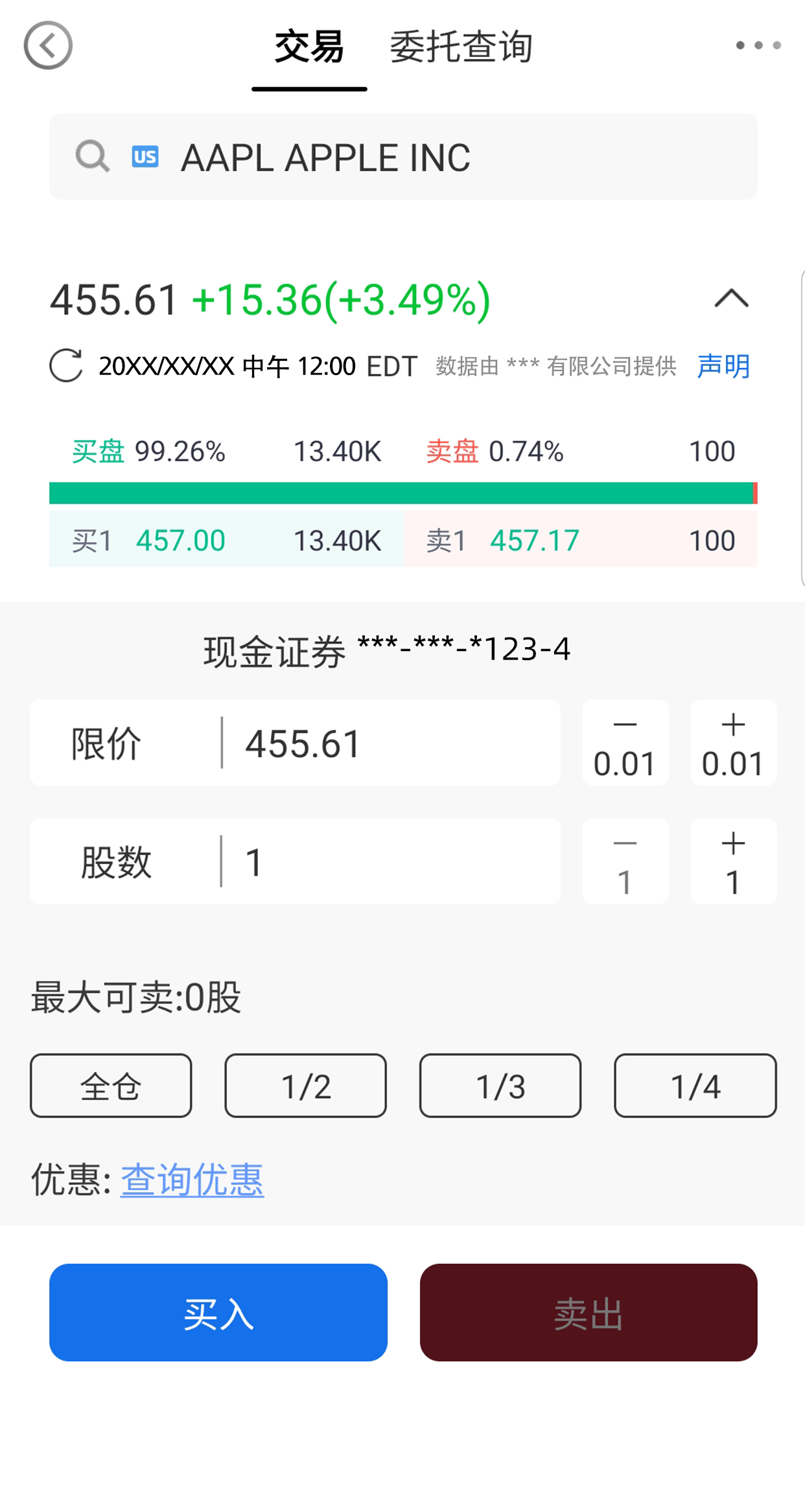Choose the 1/2 position option
The height and width of the screenshot is (1512, 805).
305,1086
